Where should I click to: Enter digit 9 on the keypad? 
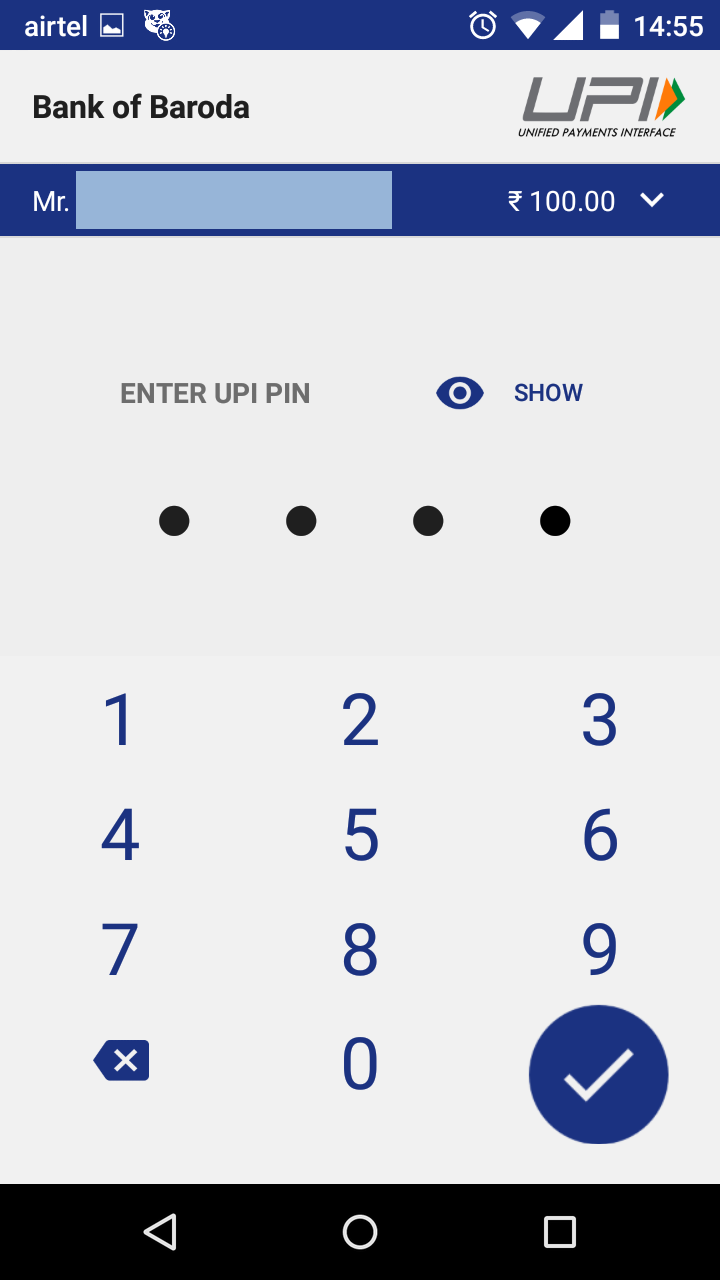600,949
